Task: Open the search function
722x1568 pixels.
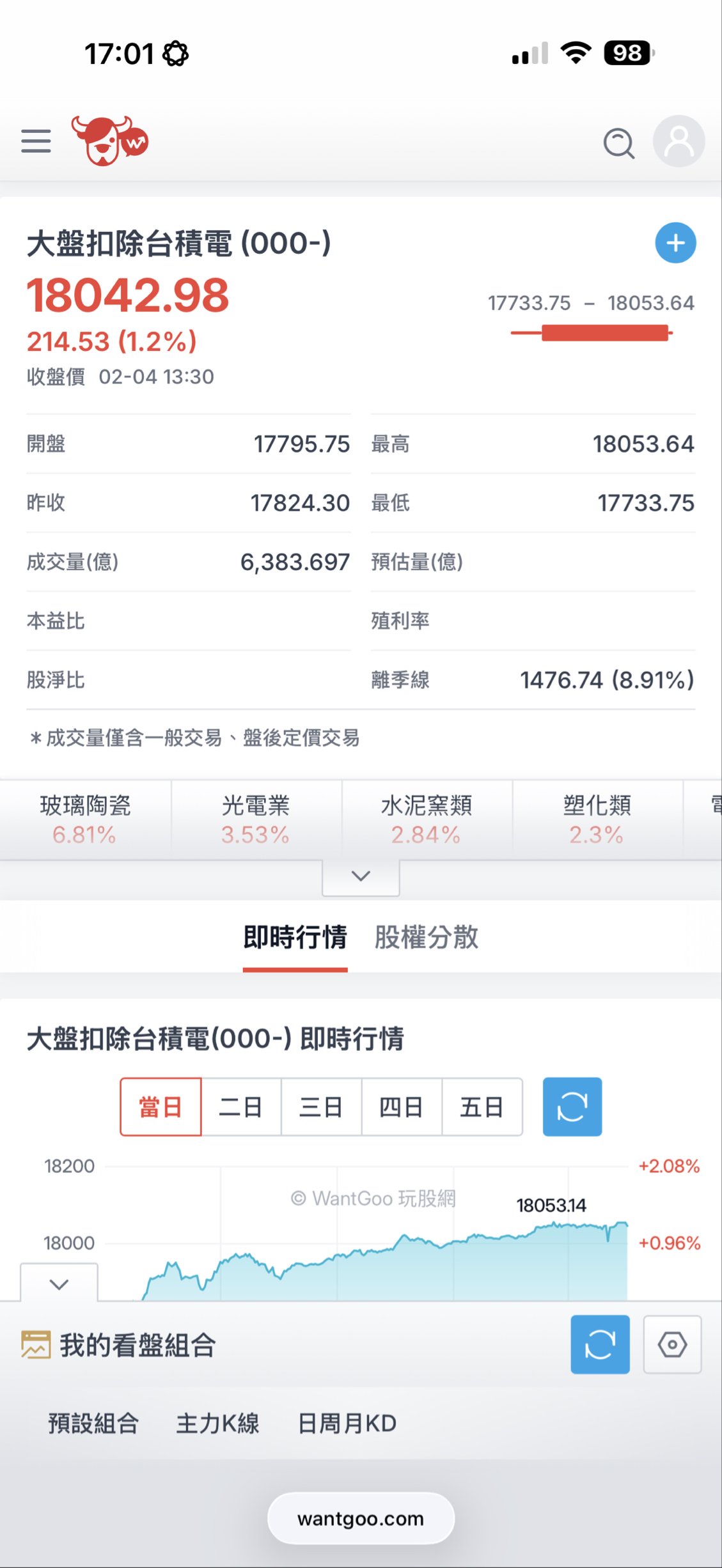Action: [618, 144]
